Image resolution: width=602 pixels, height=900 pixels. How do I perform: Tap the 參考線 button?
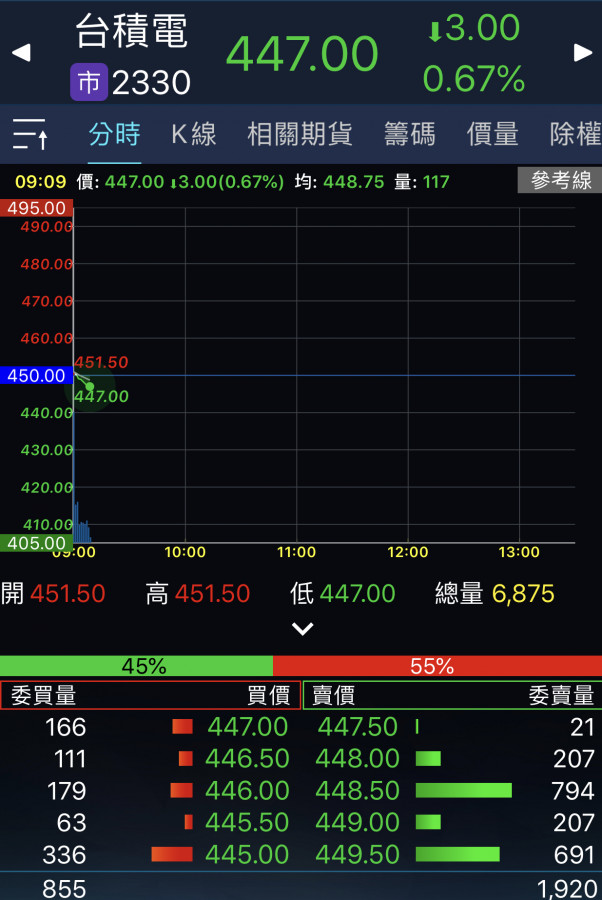[559, 181]
